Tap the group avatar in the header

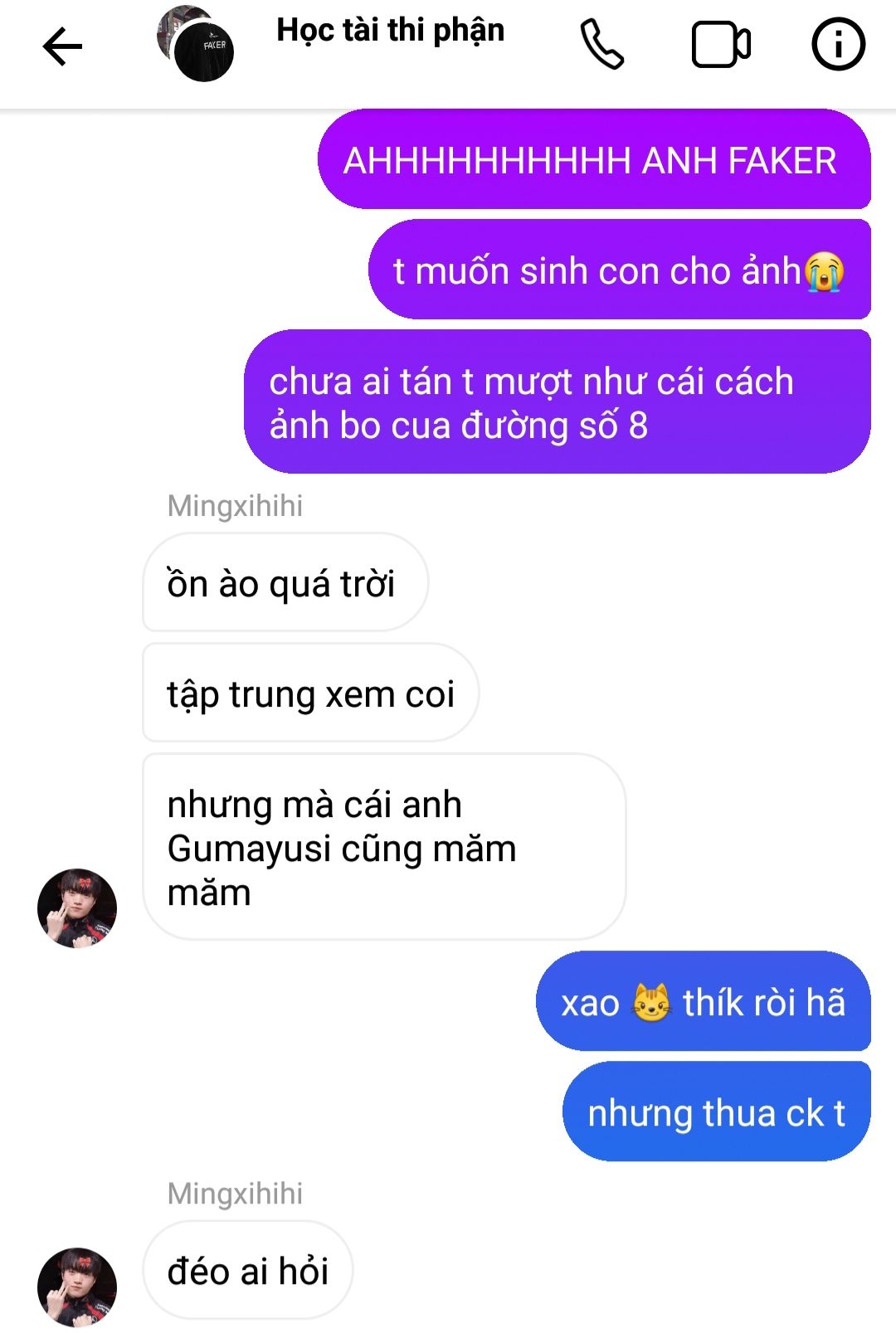coord(196,45)
